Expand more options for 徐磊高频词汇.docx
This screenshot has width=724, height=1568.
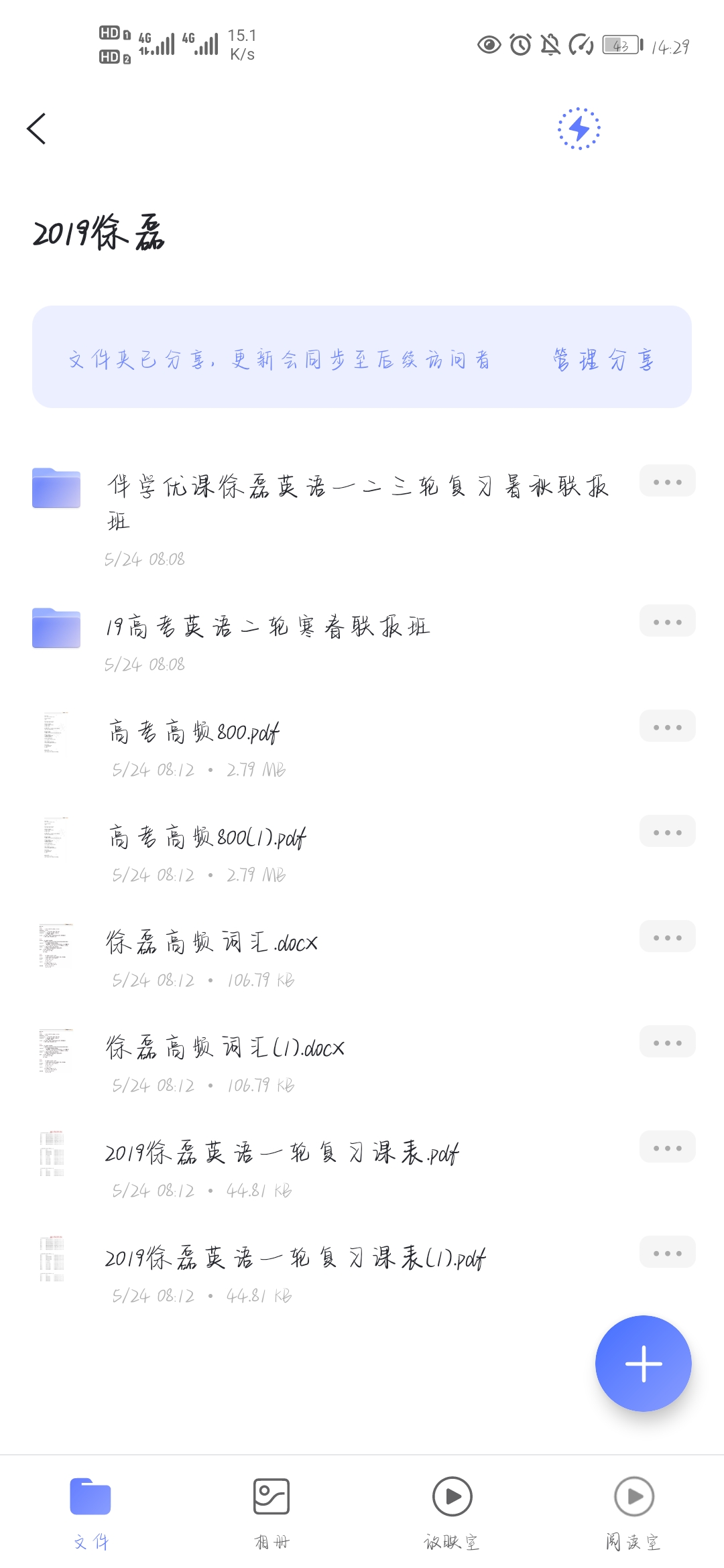pyautogui.click(x=666, y=936)
